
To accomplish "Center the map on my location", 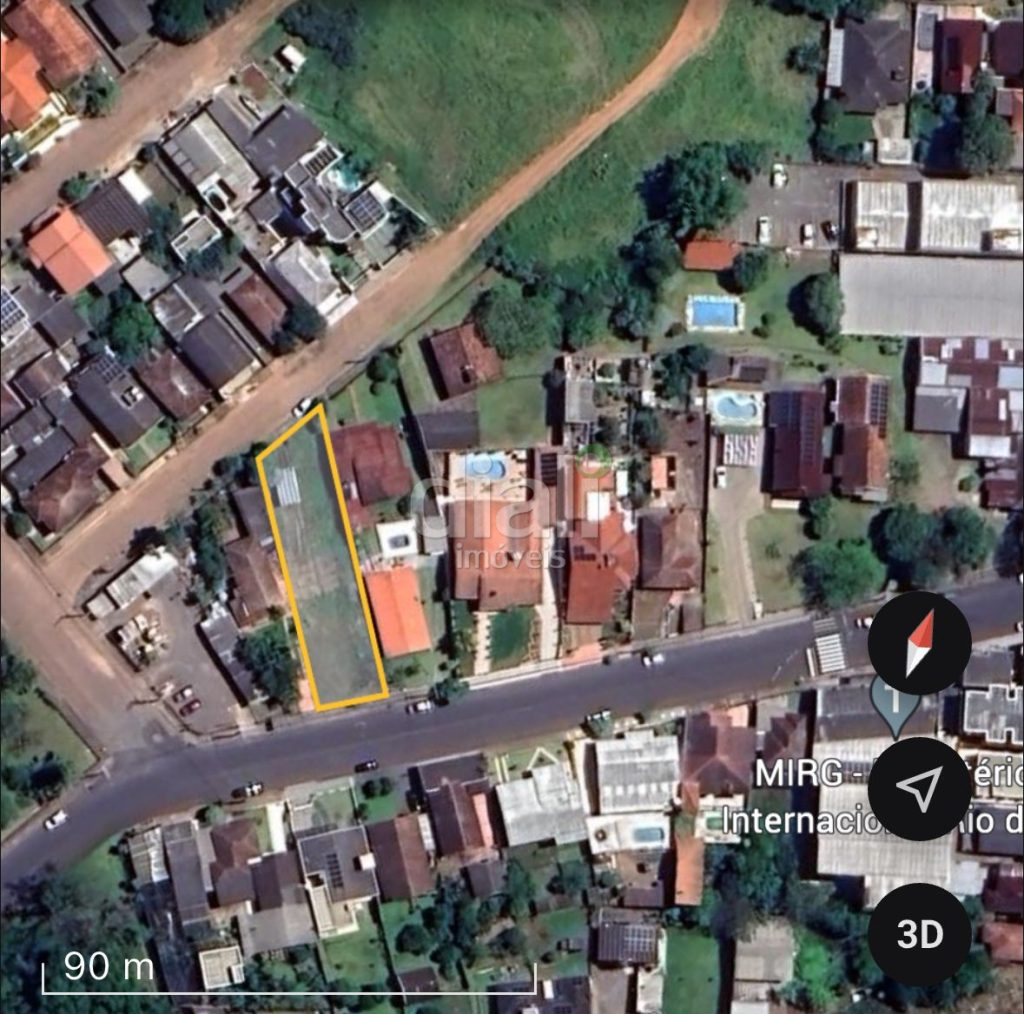I will pyautogui.click(x=919, y=788).
